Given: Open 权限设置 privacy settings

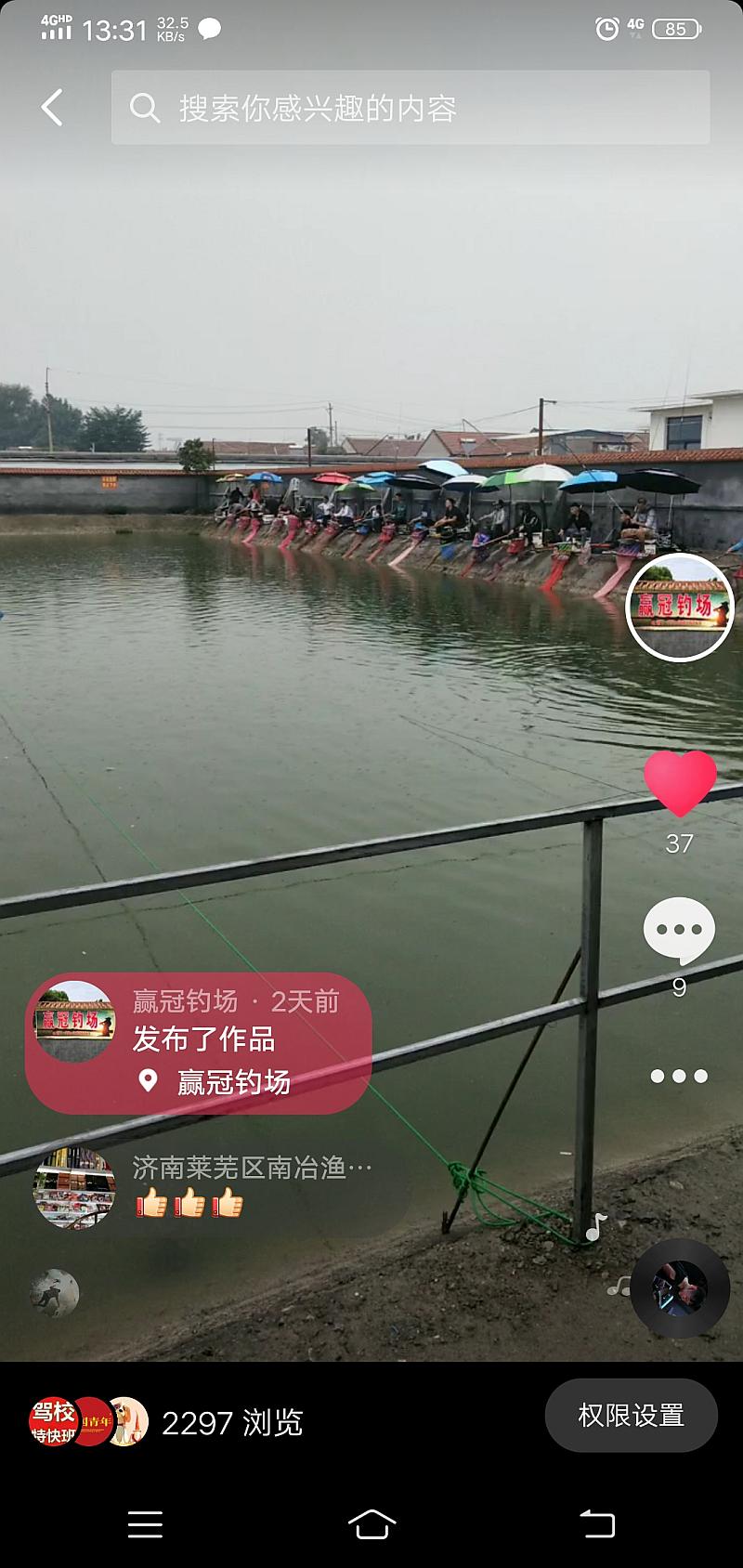Looking at the screenshot, I should click(631, 1415).
